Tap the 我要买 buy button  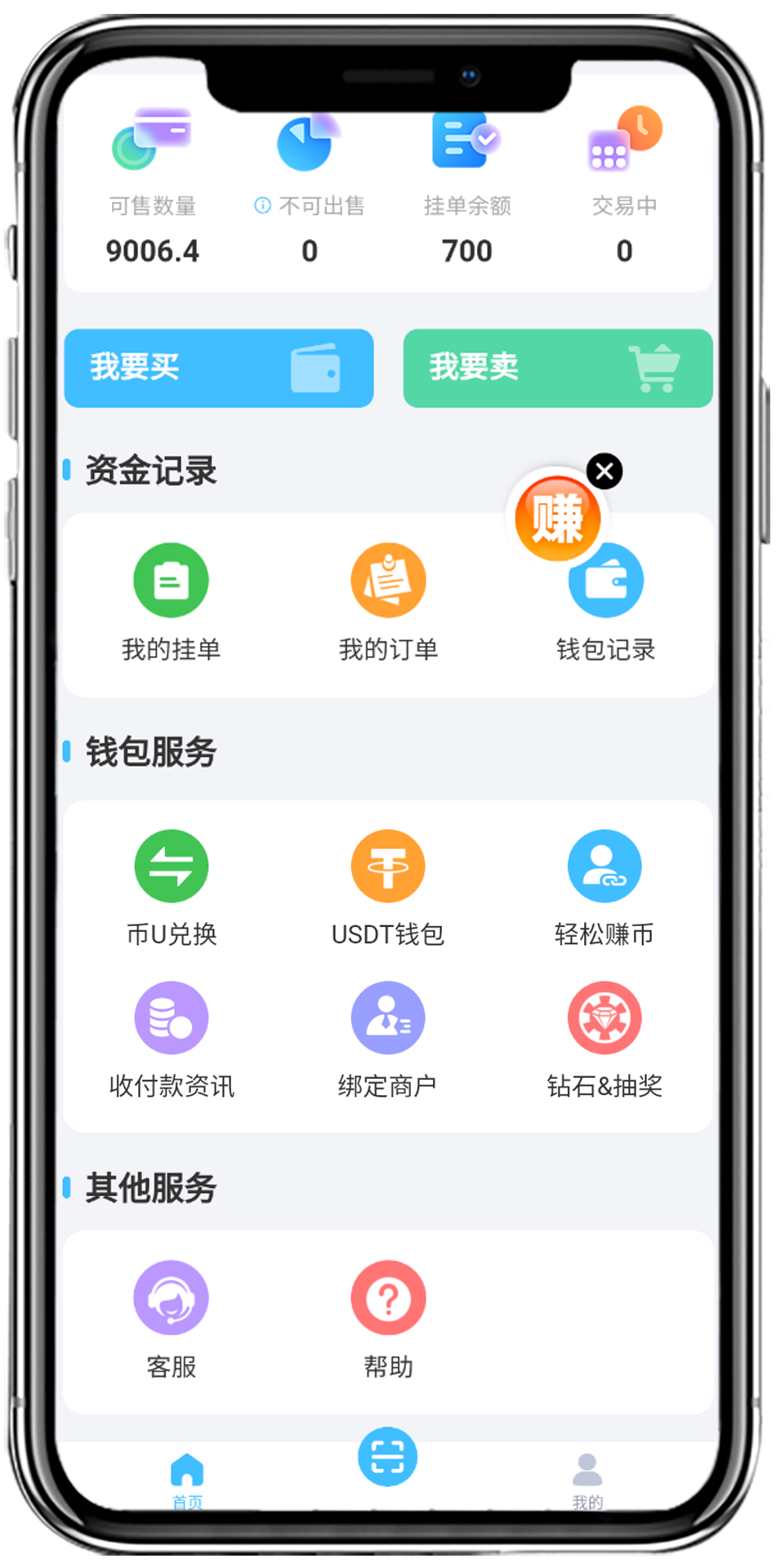coord(218,367)
